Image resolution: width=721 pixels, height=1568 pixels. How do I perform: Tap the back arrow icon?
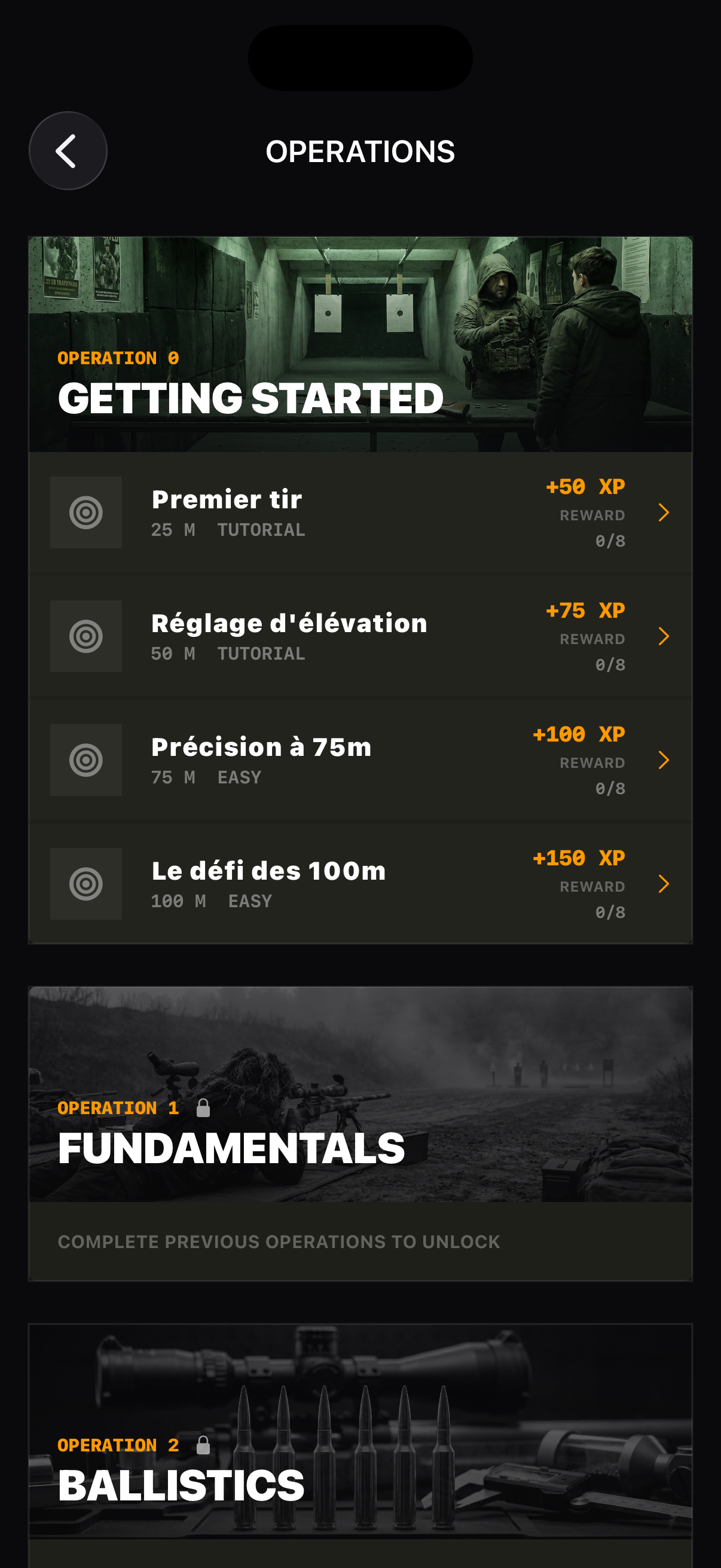click(68, 150)
